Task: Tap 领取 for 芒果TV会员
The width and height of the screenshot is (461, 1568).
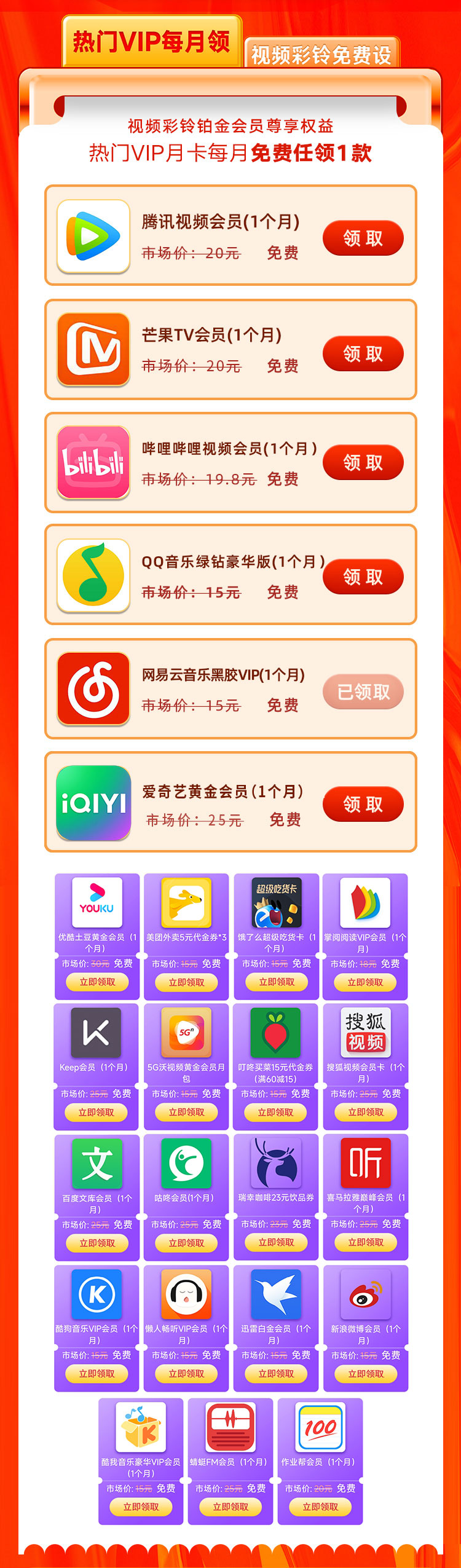Action: [363, 353]
